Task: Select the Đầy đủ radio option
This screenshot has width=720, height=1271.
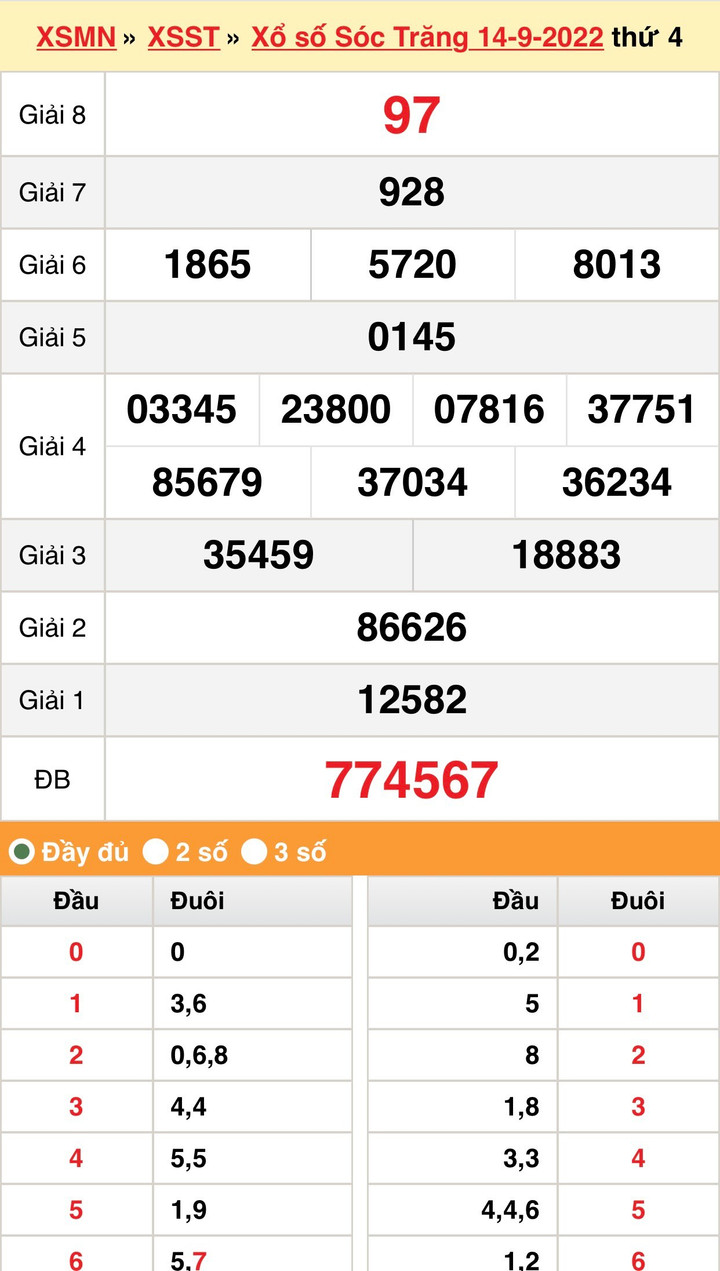Action: point(22,852)
